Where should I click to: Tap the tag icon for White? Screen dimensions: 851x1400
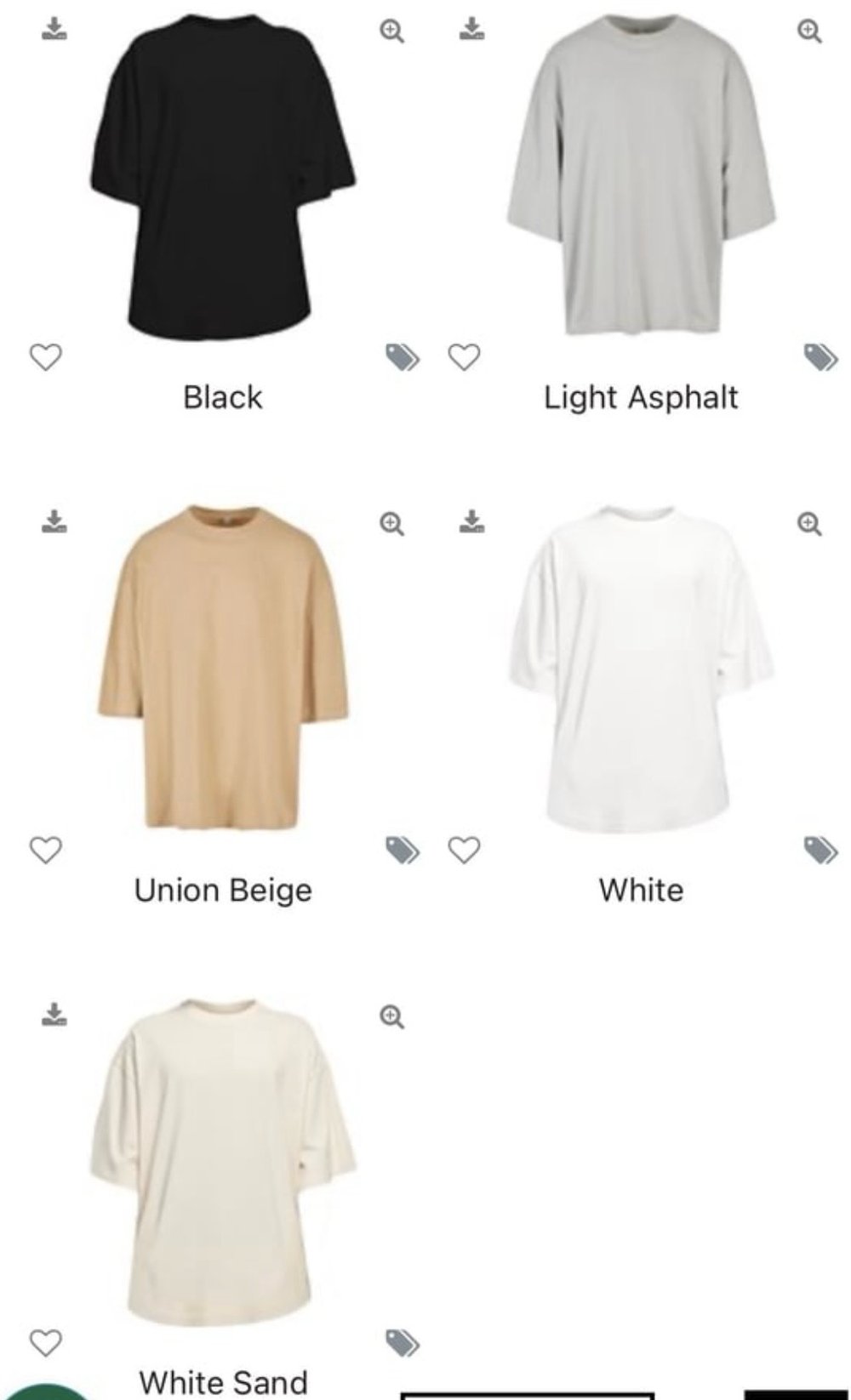[820, 849]
